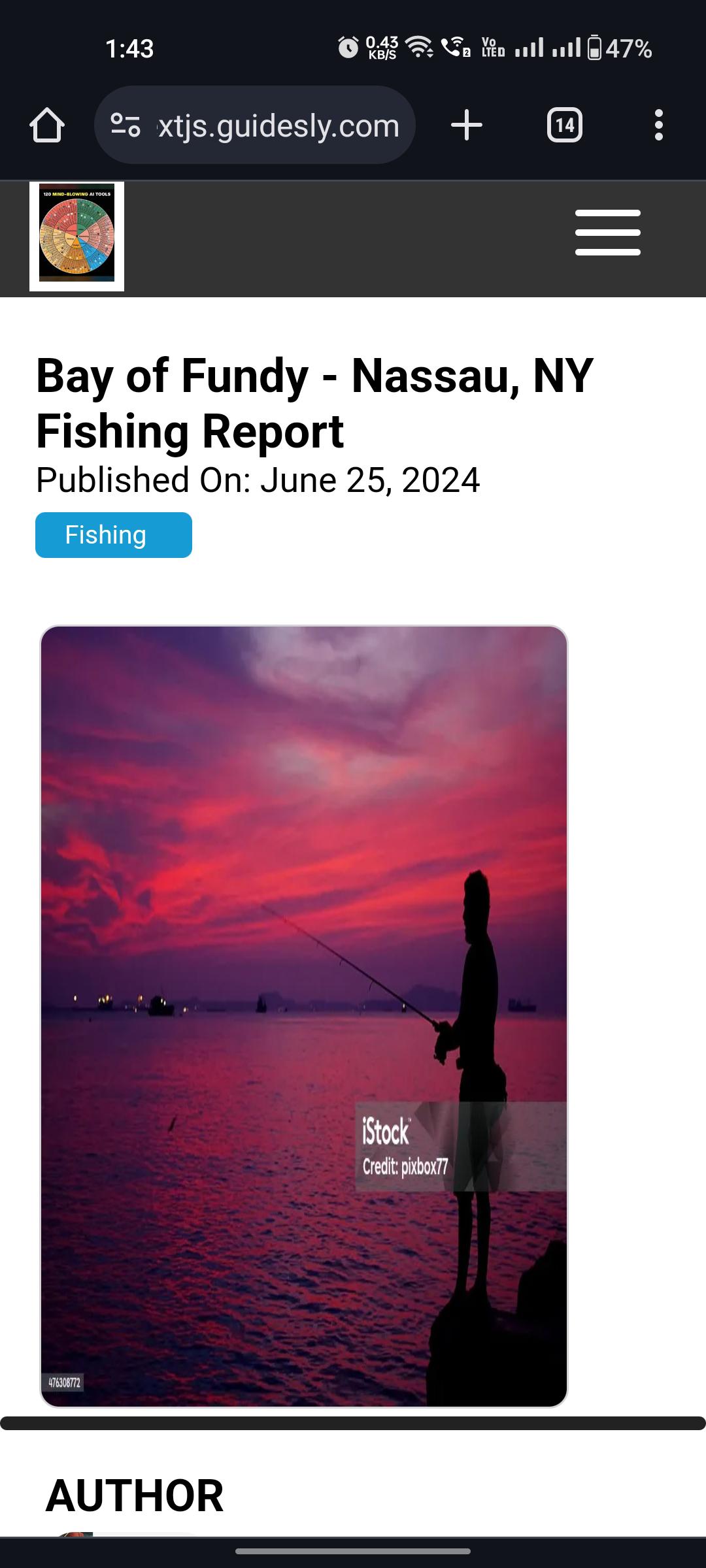
Task: Open the site hamburger menu
Action: tap(607, 233)
